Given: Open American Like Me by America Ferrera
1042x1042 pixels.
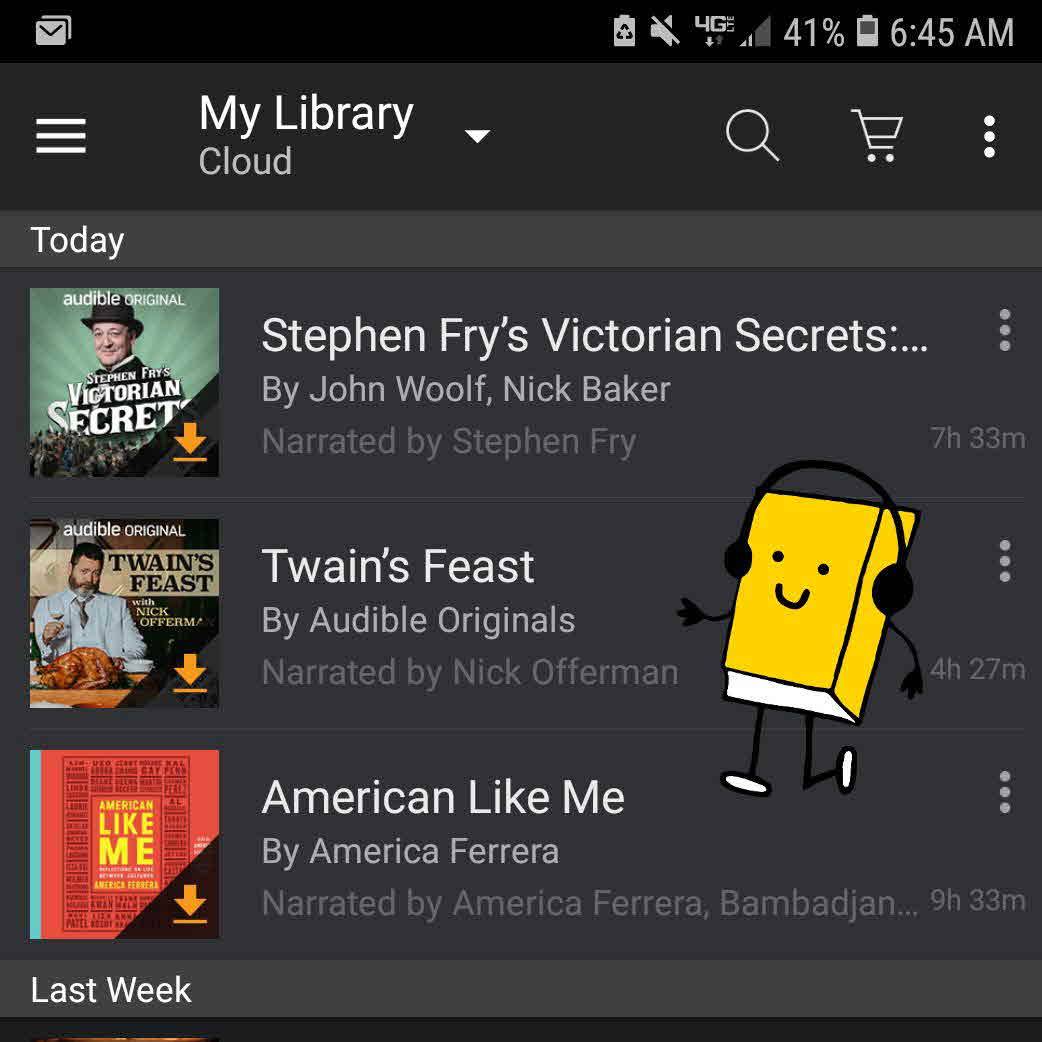Looking at the screenshot, I should pyautogui.click(x=443, y=798).
